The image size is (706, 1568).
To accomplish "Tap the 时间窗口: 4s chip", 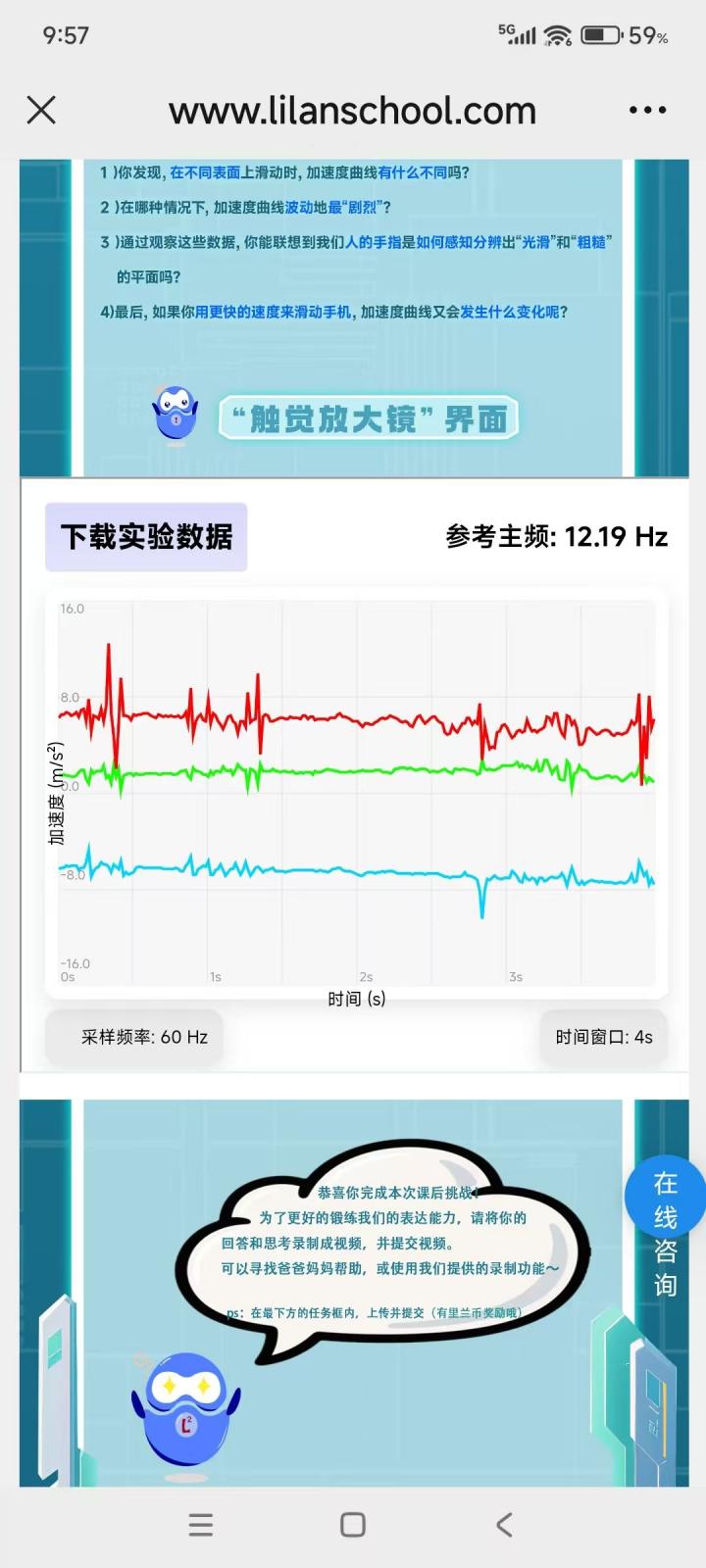I will 604,1037.
